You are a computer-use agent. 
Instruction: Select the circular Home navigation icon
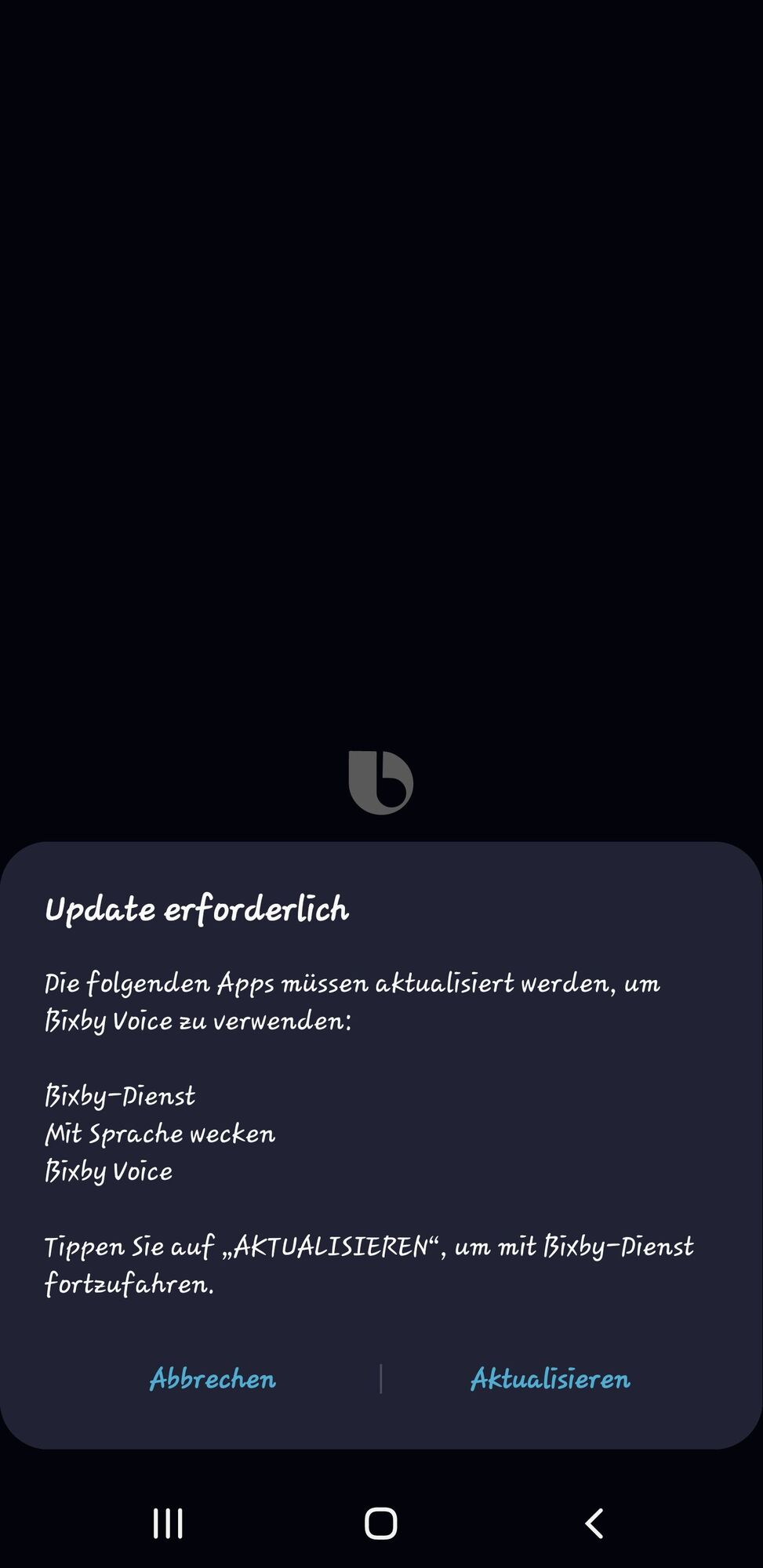pos(382,1523)
